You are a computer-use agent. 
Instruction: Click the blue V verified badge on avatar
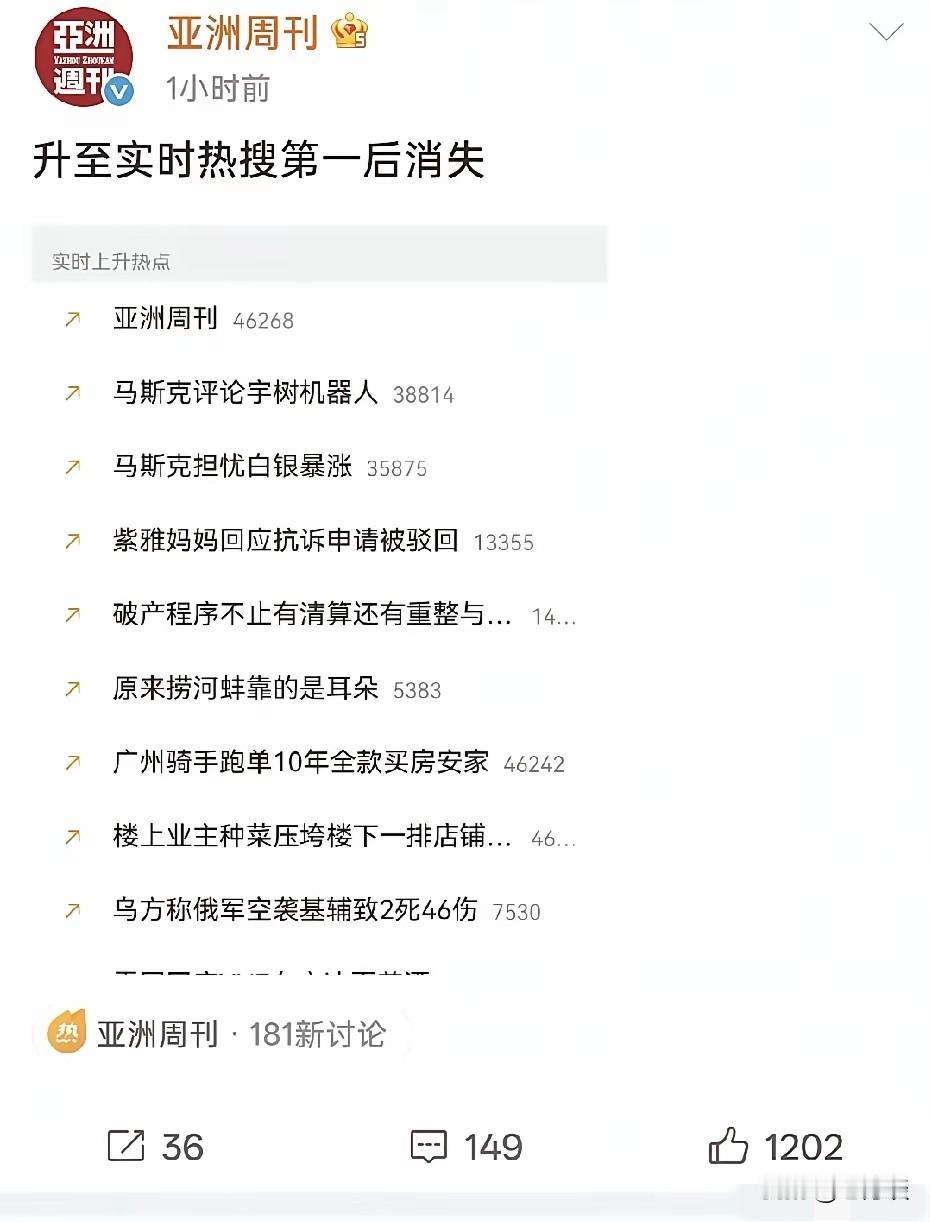(118, 91)
